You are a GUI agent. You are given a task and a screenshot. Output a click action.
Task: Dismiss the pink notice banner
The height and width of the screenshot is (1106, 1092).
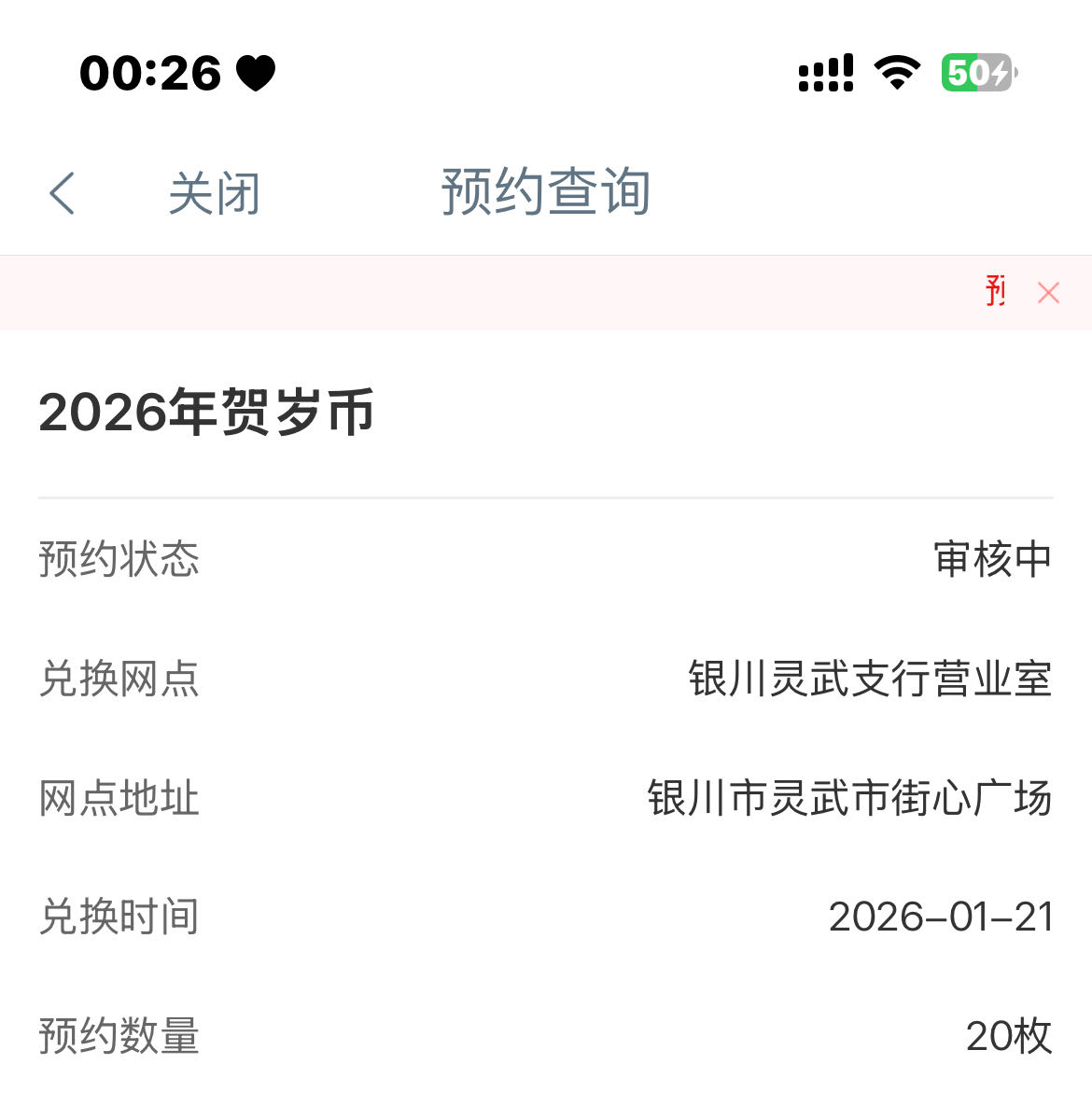point(1048,293)
